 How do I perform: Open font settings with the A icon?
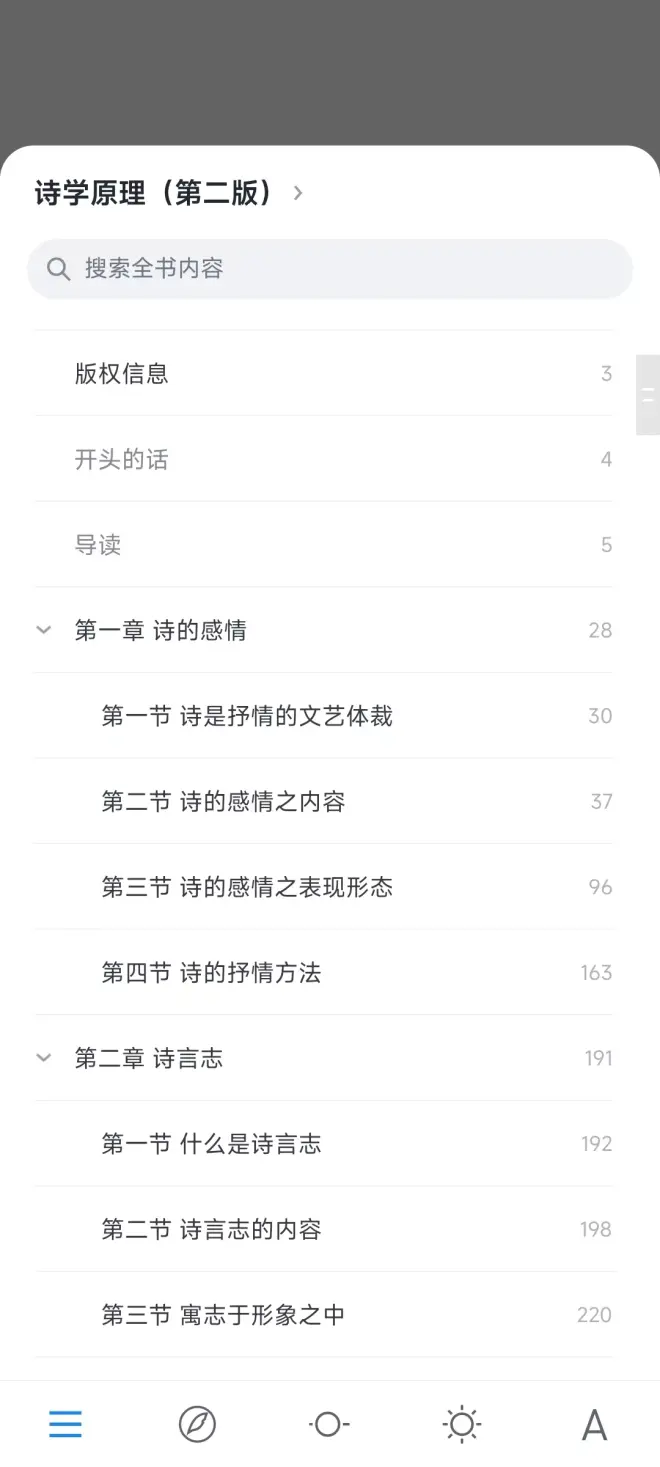594,1424
